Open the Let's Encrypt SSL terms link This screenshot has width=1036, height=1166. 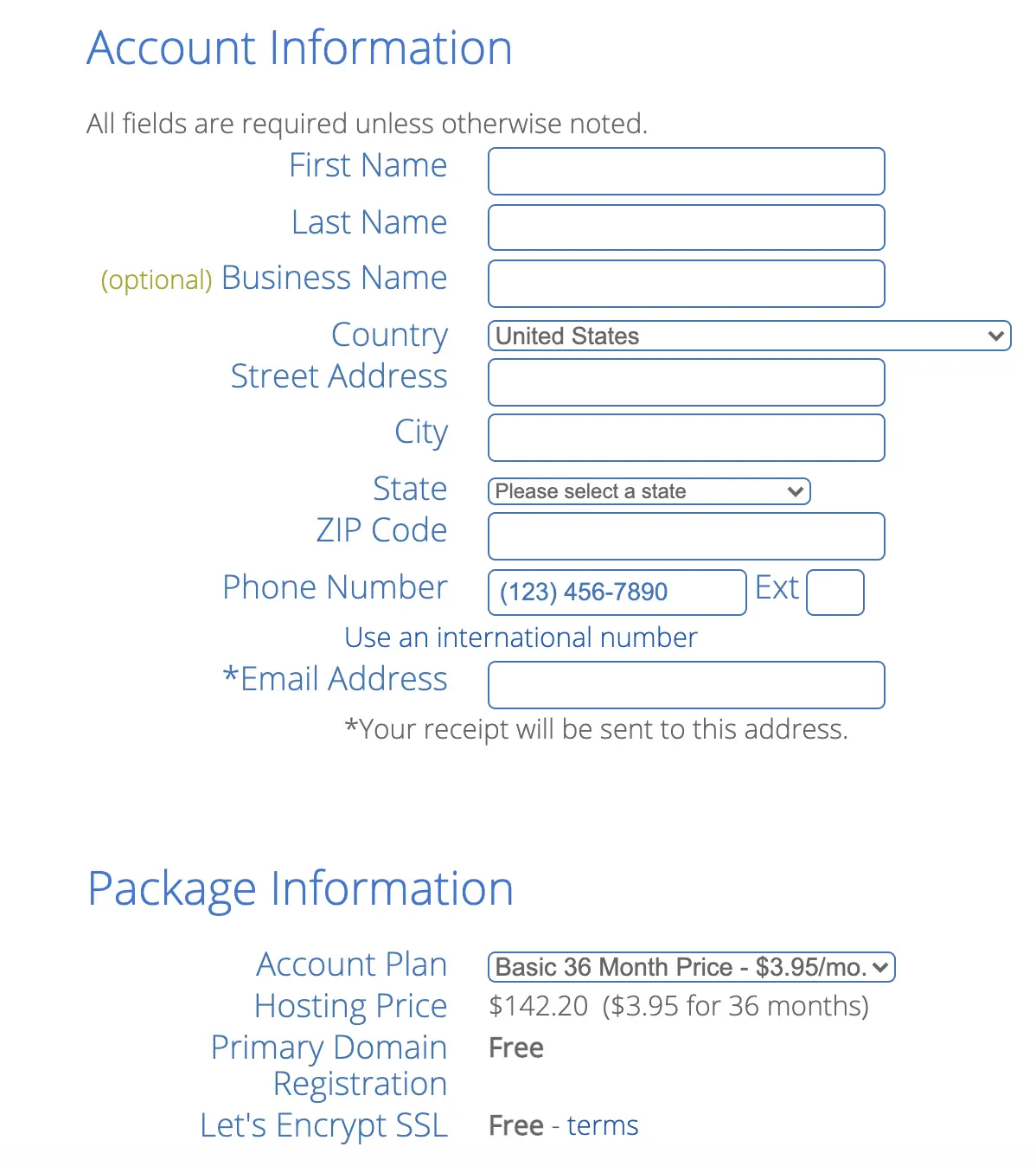(x=603, y=1125)
